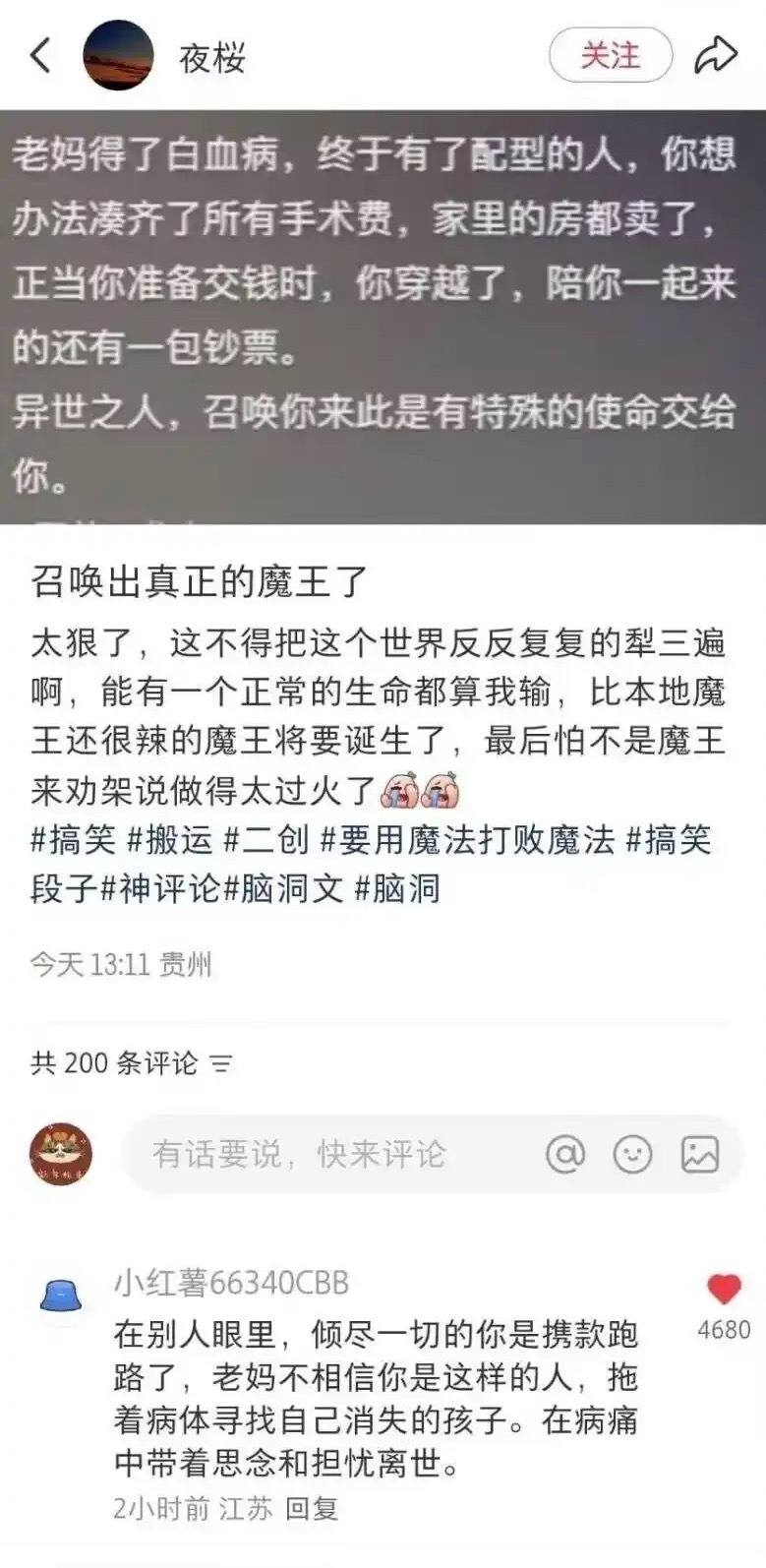
Task: Share this post
Action: tap(715, 56)
